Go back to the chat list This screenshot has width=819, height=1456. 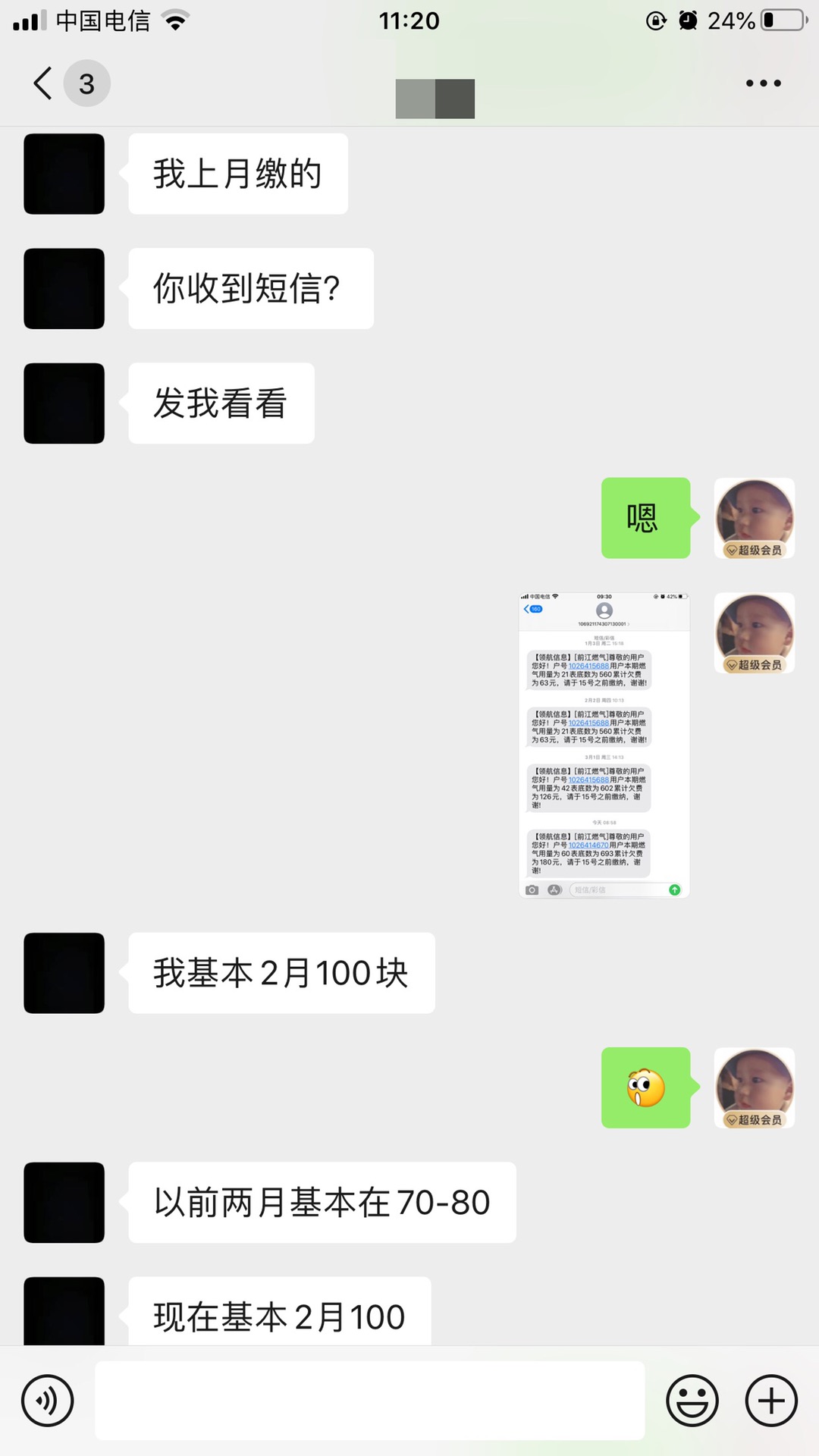tap(44, 83)
